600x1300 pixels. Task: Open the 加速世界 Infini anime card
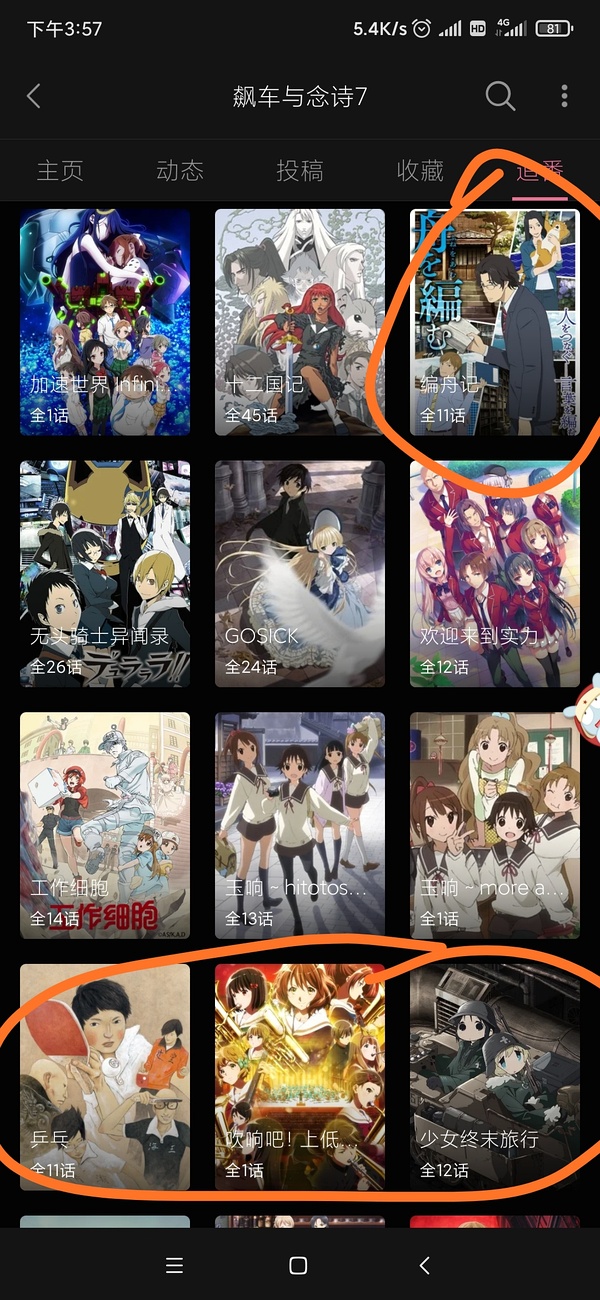tap(105, 322)
